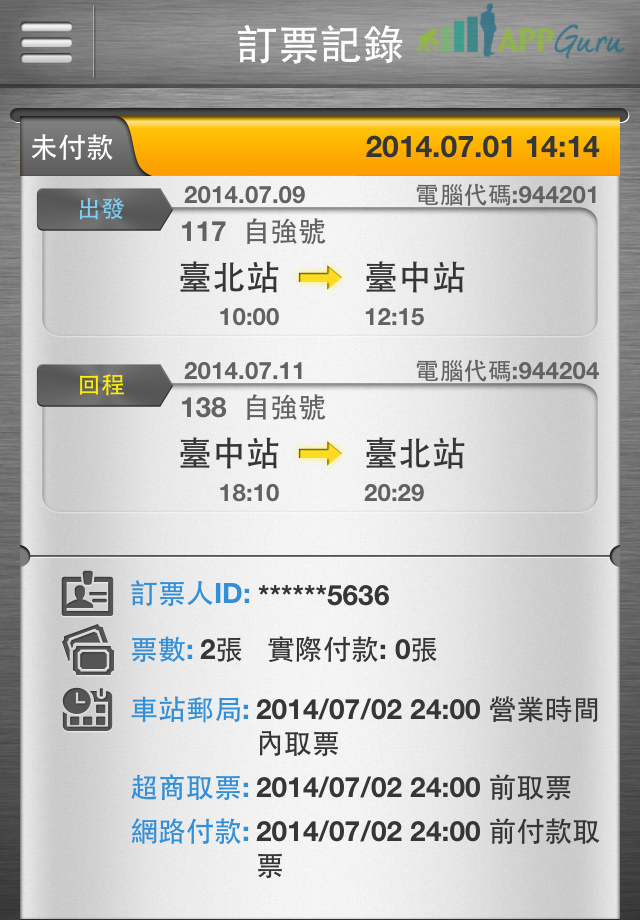Open the hamburger drawer menu
Viewport: 640px width, 920px height.
(46, 43)
